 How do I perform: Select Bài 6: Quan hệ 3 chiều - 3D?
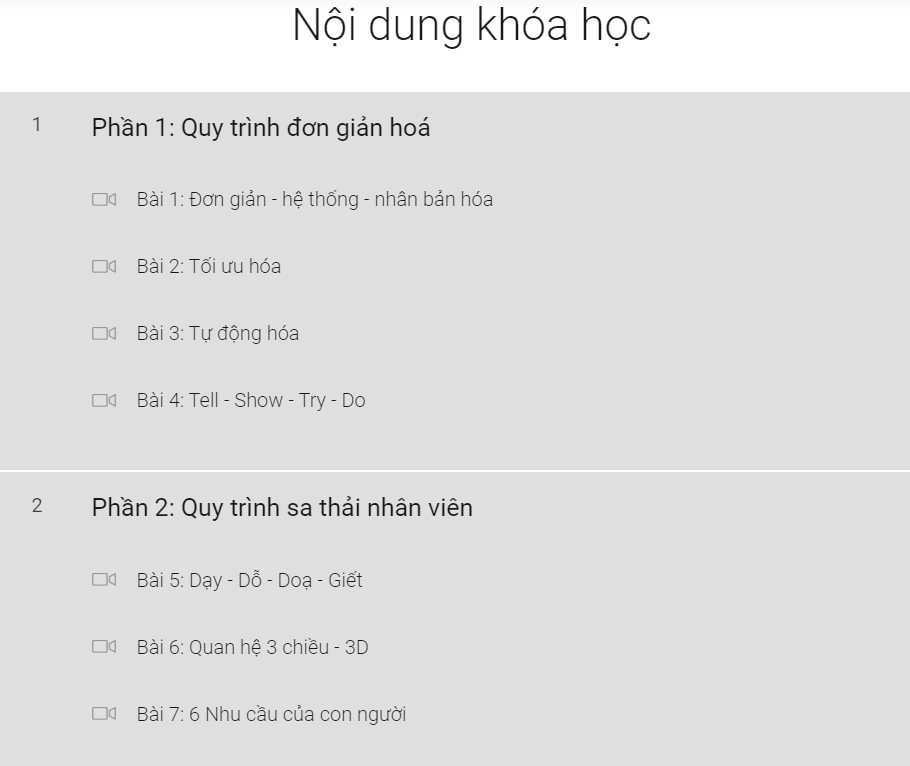tap(252, 647)
